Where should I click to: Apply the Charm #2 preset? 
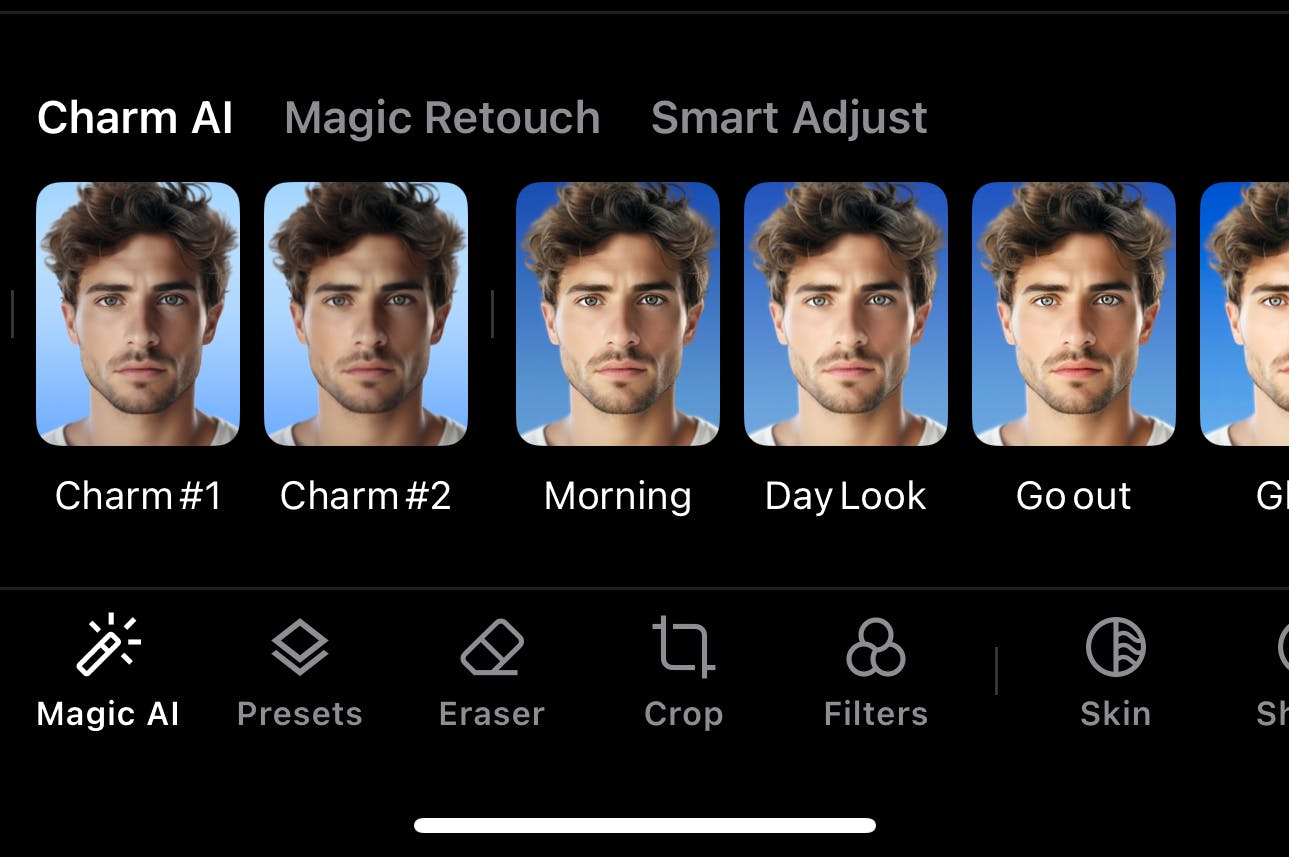(366, 314)
